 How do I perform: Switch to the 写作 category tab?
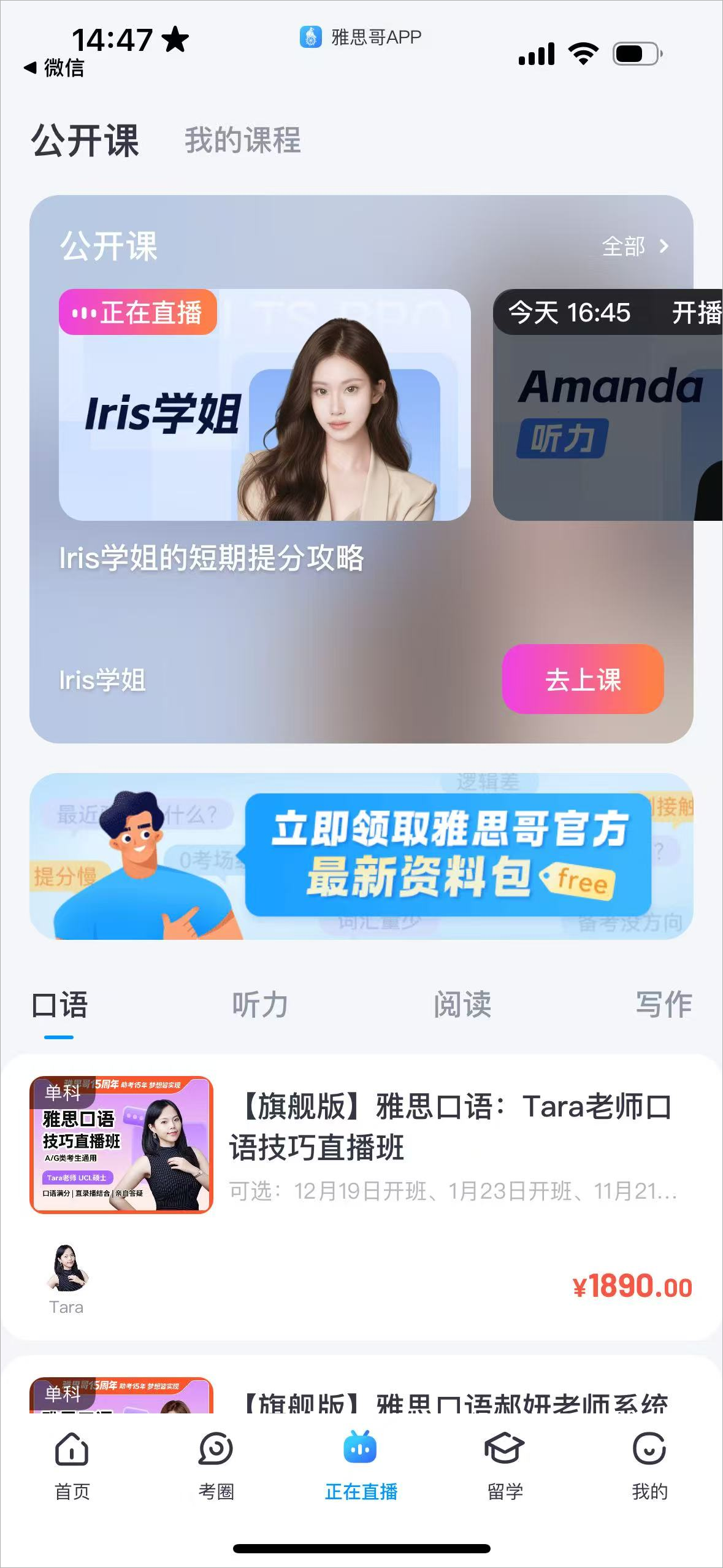click(664, 1006)
